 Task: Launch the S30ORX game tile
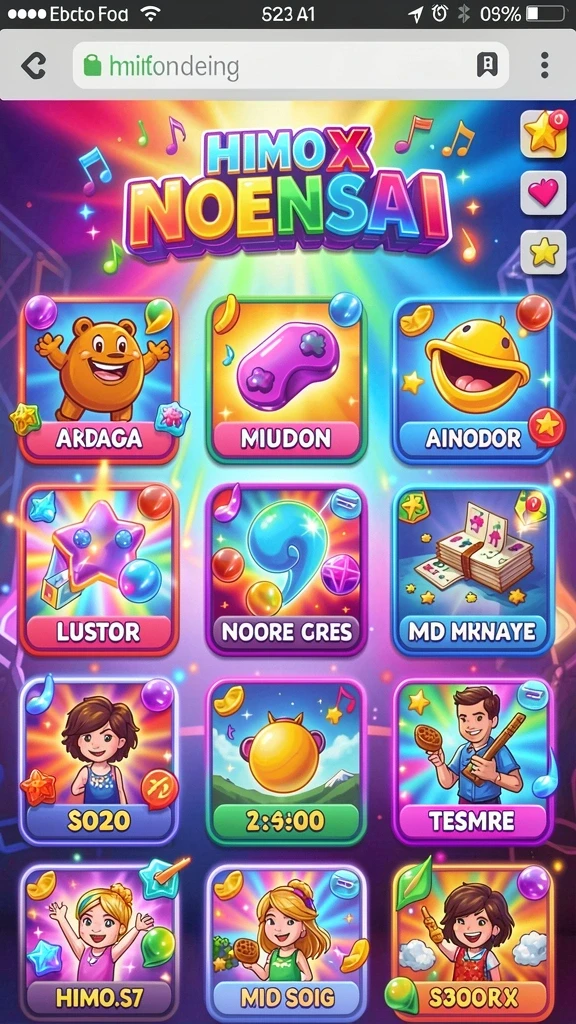tap(473, 944)
